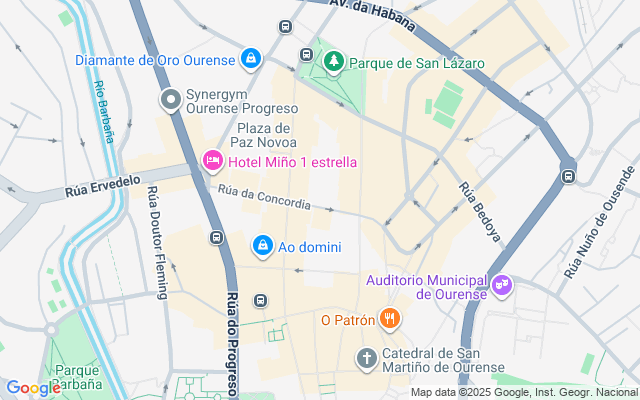The height and width of the screenshot is (400, 640).
Task: Tap the O Patrón restaurant pin
Action: click(390, 320)
